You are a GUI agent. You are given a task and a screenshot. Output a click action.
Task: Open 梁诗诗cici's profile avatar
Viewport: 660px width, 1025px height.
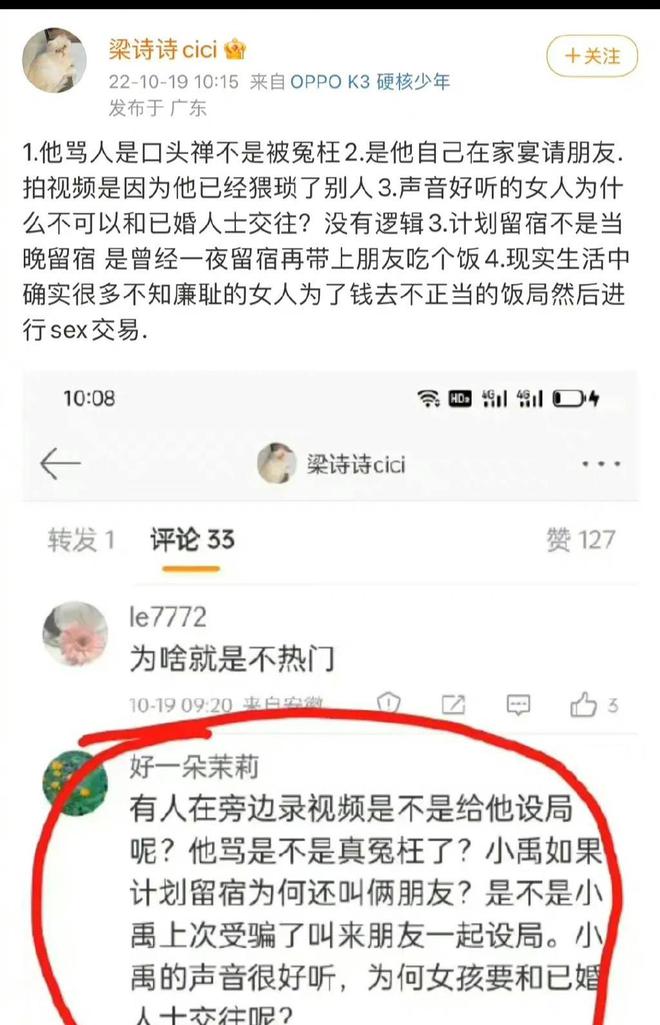click(x=55, y=60)
